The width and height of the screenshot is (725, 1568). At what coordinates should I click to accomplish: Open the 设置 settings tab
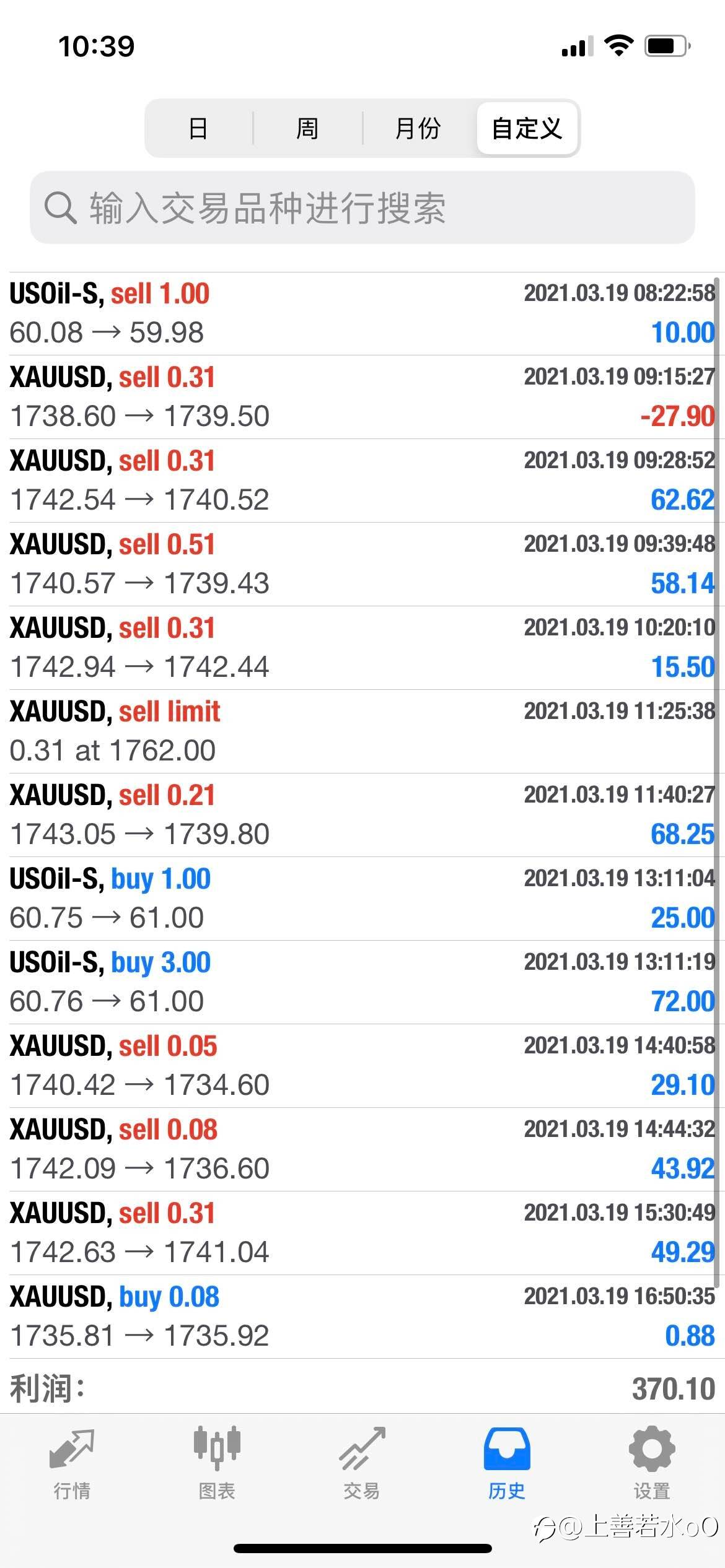tap(652, 1464)
